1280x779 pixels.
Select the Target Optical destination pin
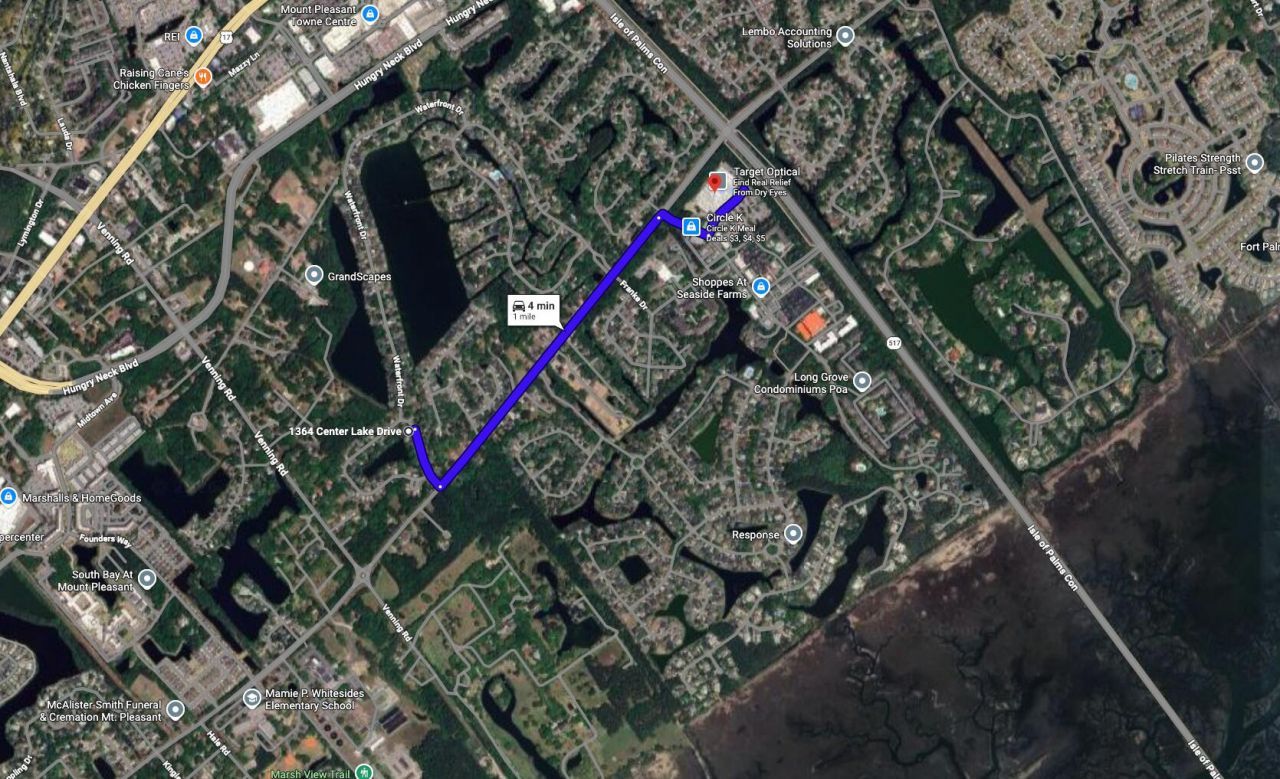[716, 182]
